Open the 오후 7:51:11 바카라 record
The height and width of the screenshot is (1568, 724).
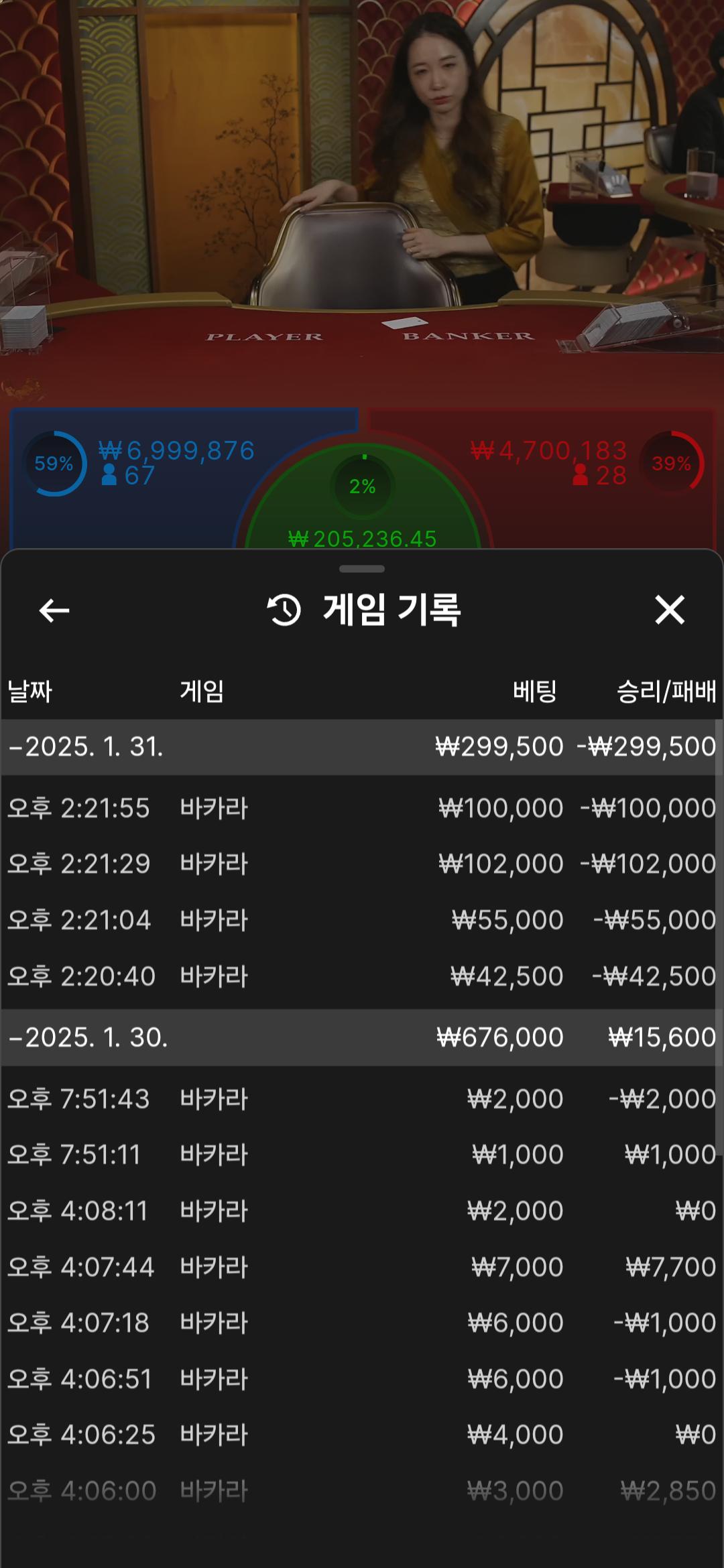click(362, 1155)
